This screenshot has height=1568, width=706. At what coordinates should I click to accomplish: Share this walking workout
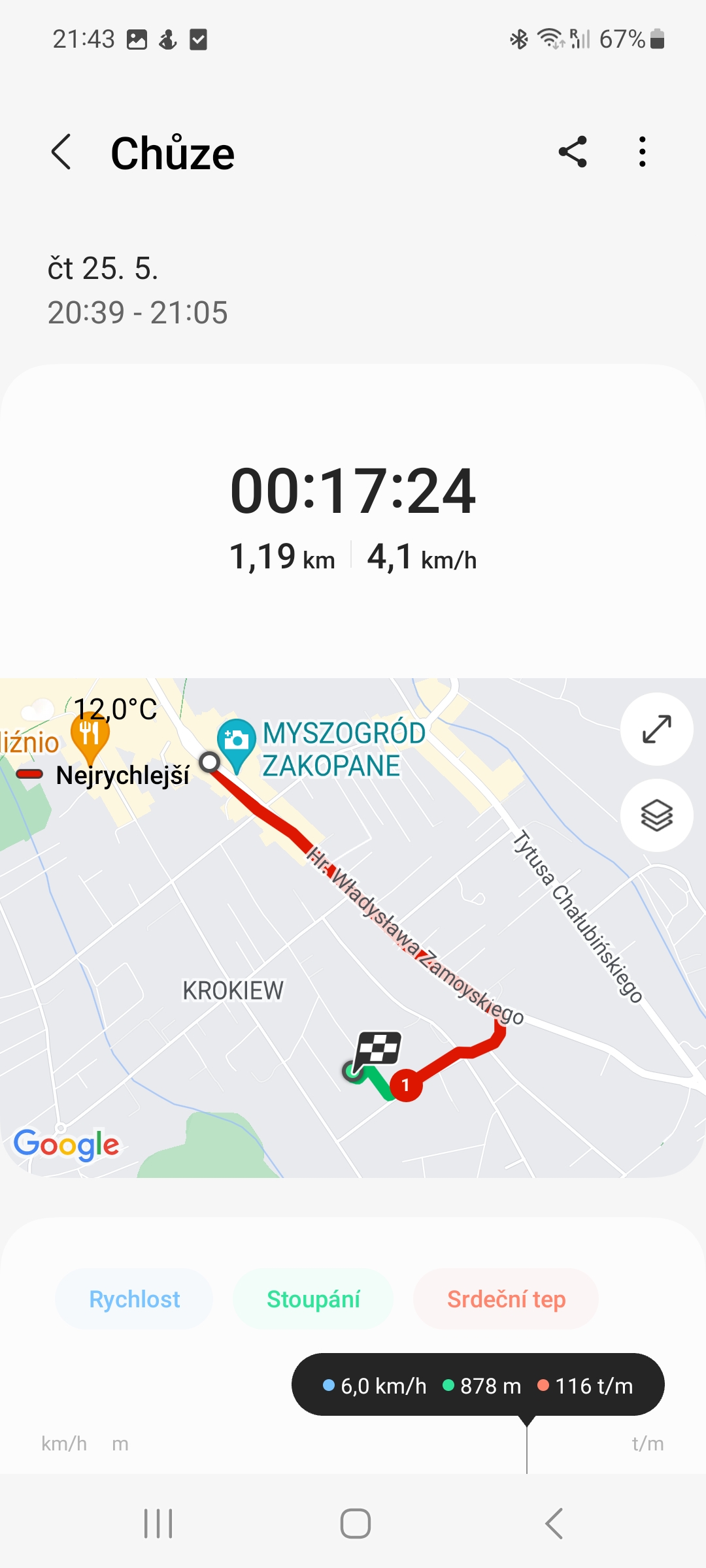tap(573, 153)
